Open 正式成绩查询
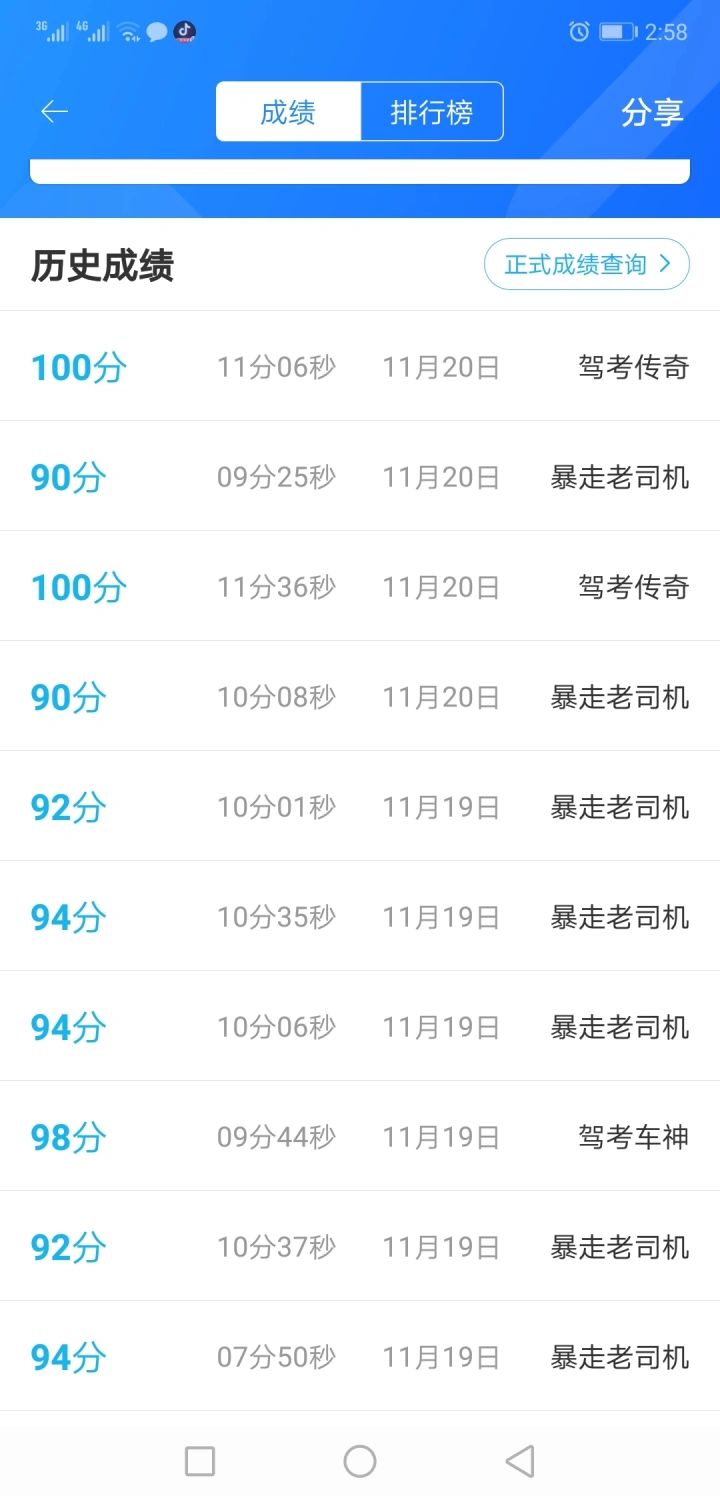This screenshot has width=720, height=1496. pos(587,264)
